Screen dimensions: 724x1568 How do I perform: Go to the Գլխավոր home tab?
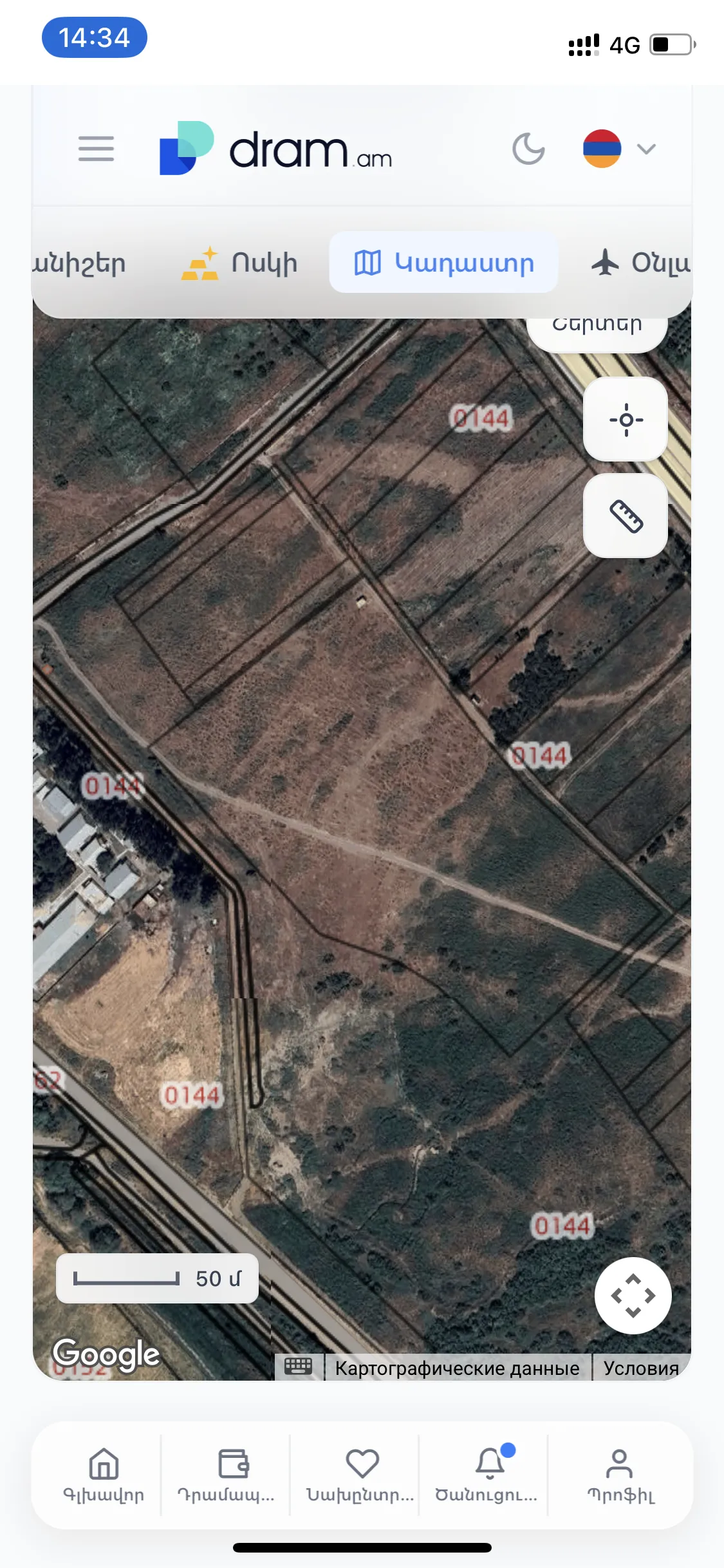(104, 1475)
